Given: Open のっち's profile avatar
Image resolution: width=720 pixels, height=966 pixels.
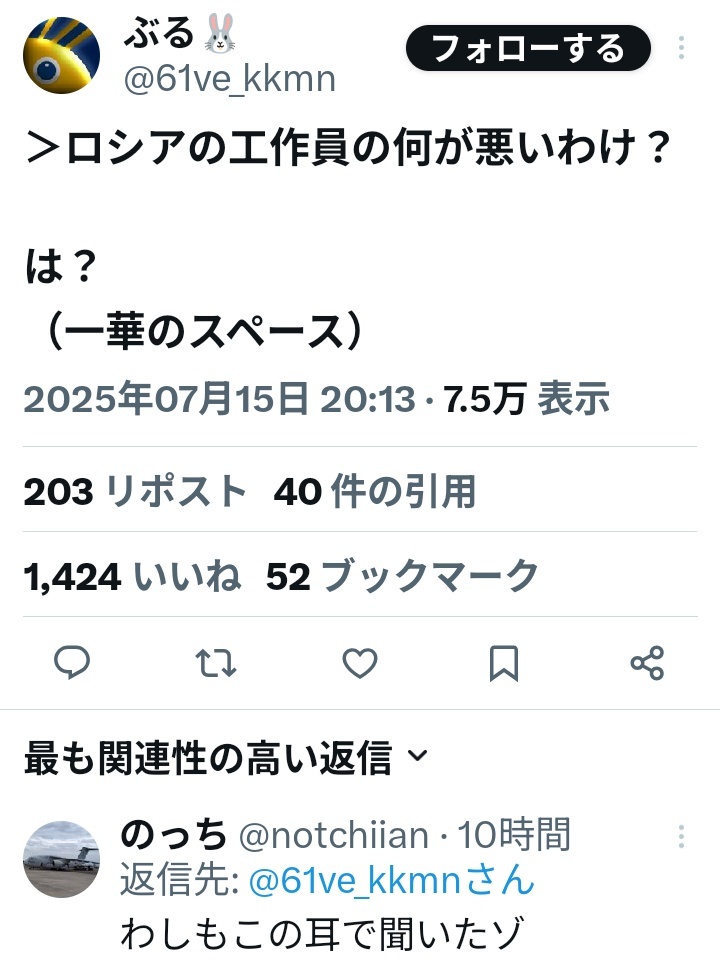Looking at the screenshot, I should (x=62, y=859).
